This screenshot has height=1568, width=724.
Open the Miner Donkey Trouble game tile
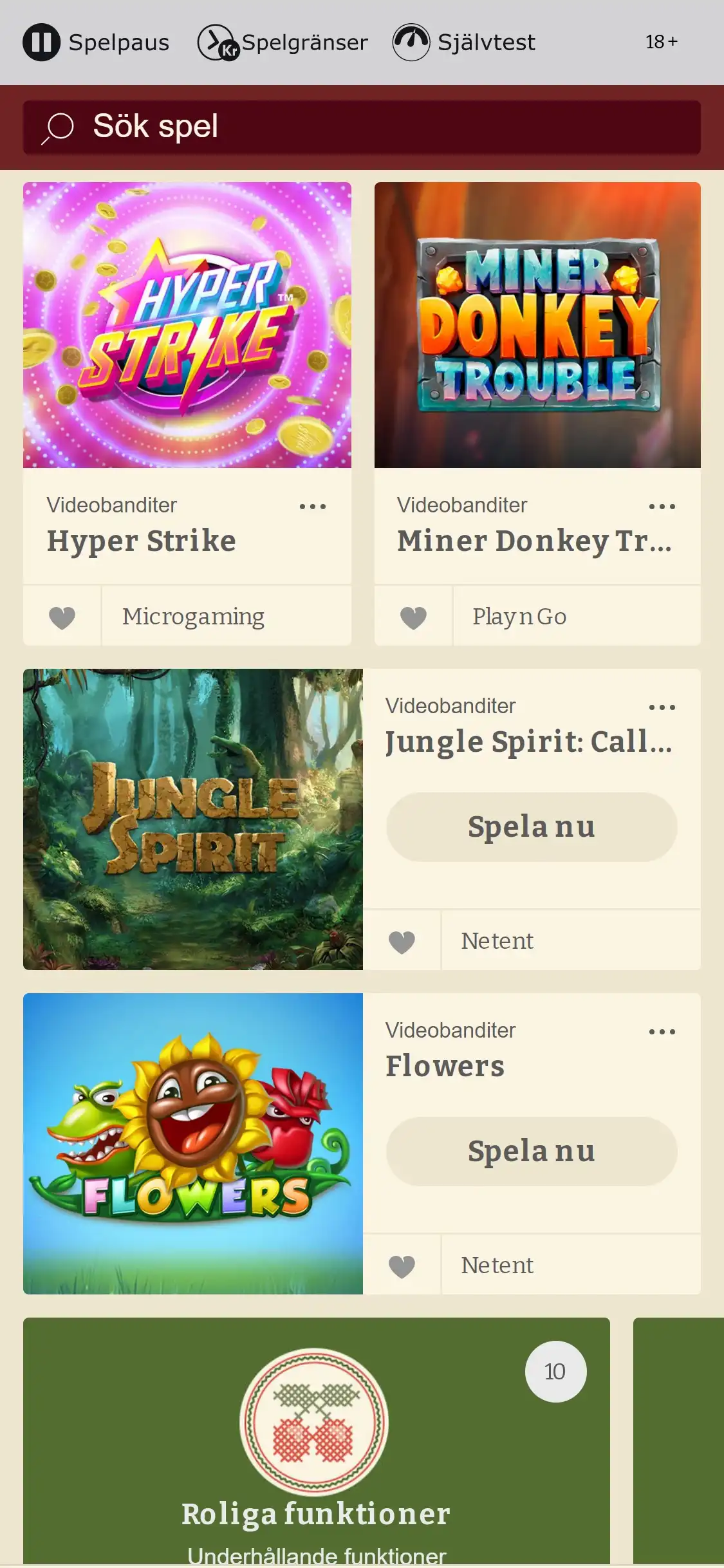537,325
